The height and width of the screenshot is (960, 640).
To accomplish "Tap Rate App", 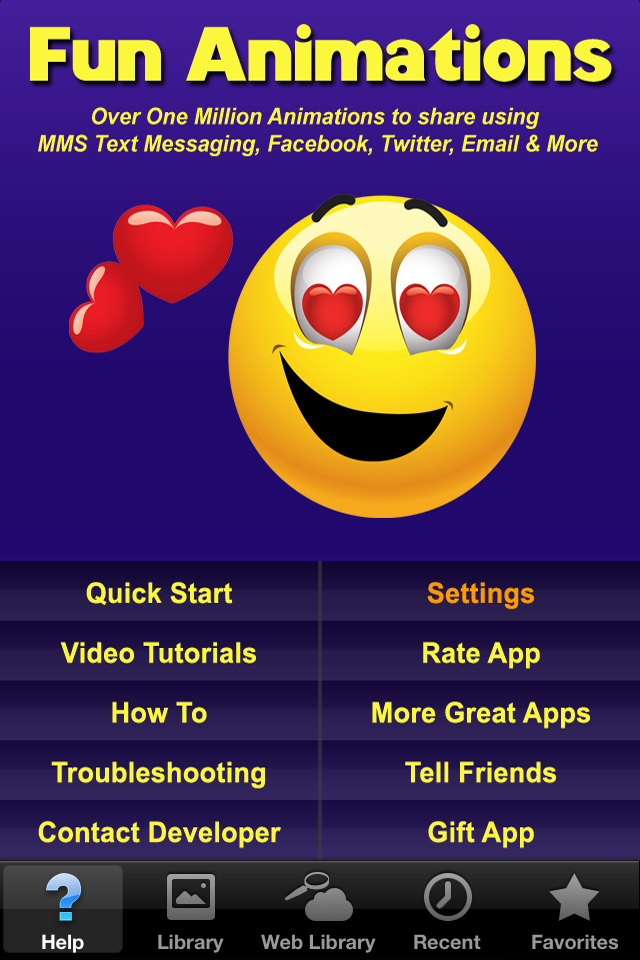I will coord(480,653).
